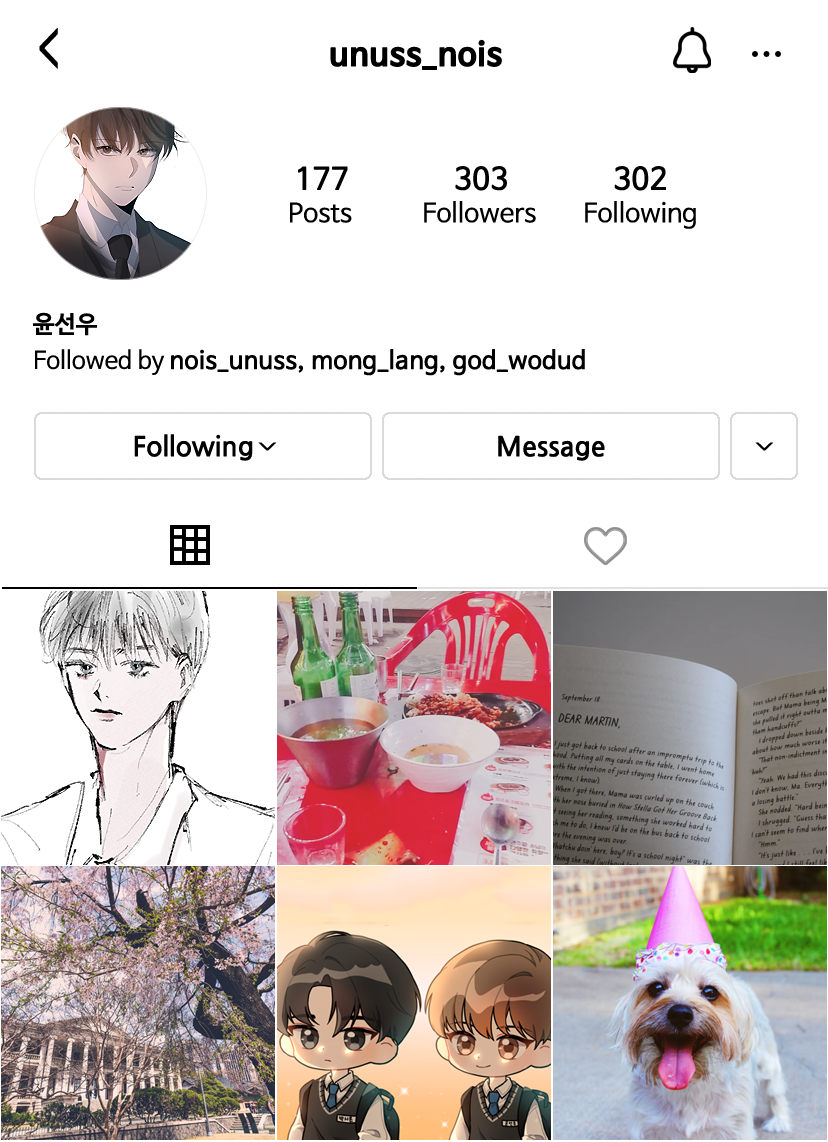Open the Dear Martin book page post

point(690,727)
